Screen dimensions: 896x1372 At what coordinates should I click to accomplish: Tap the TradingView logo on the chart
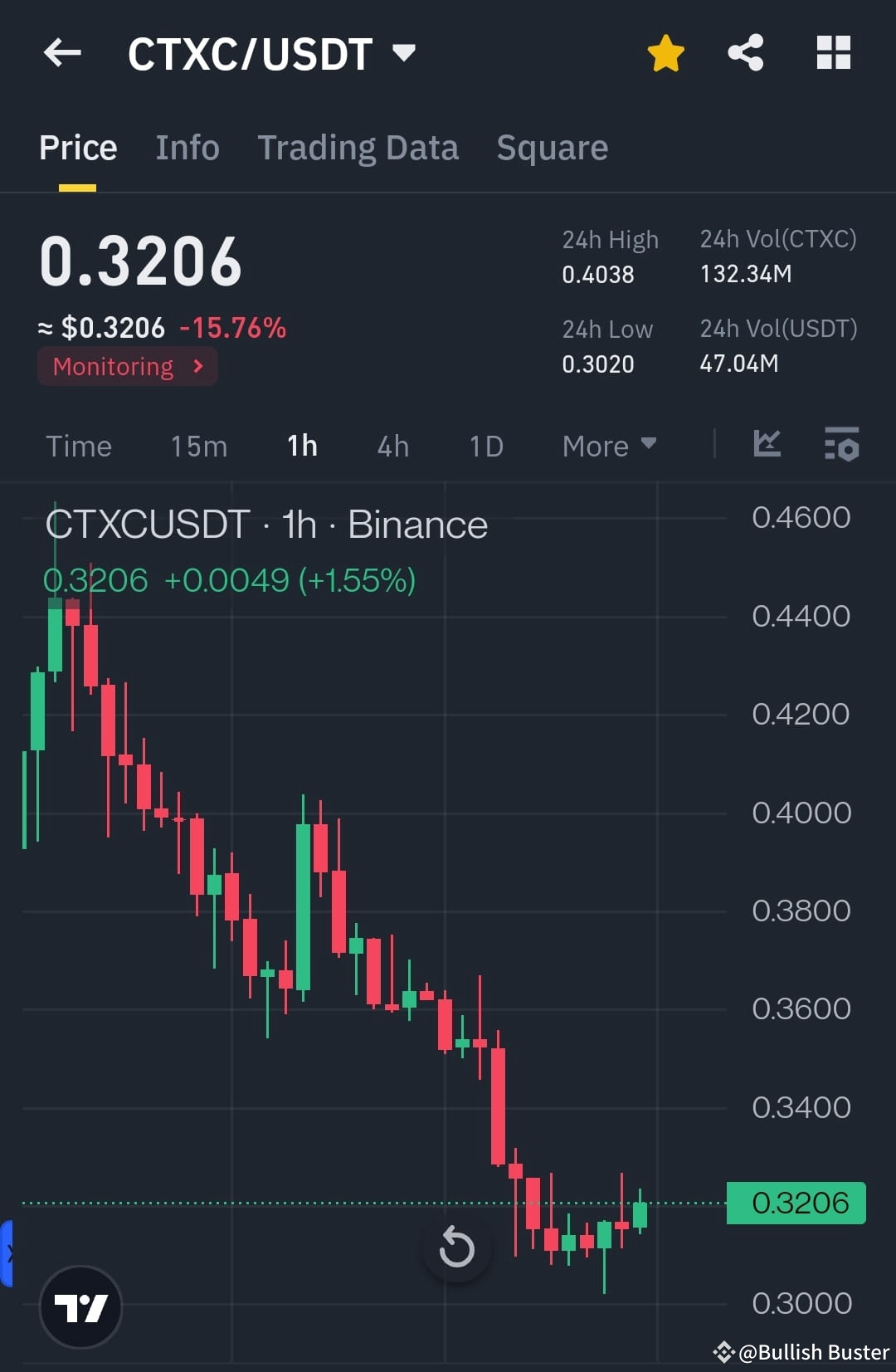80,1306
